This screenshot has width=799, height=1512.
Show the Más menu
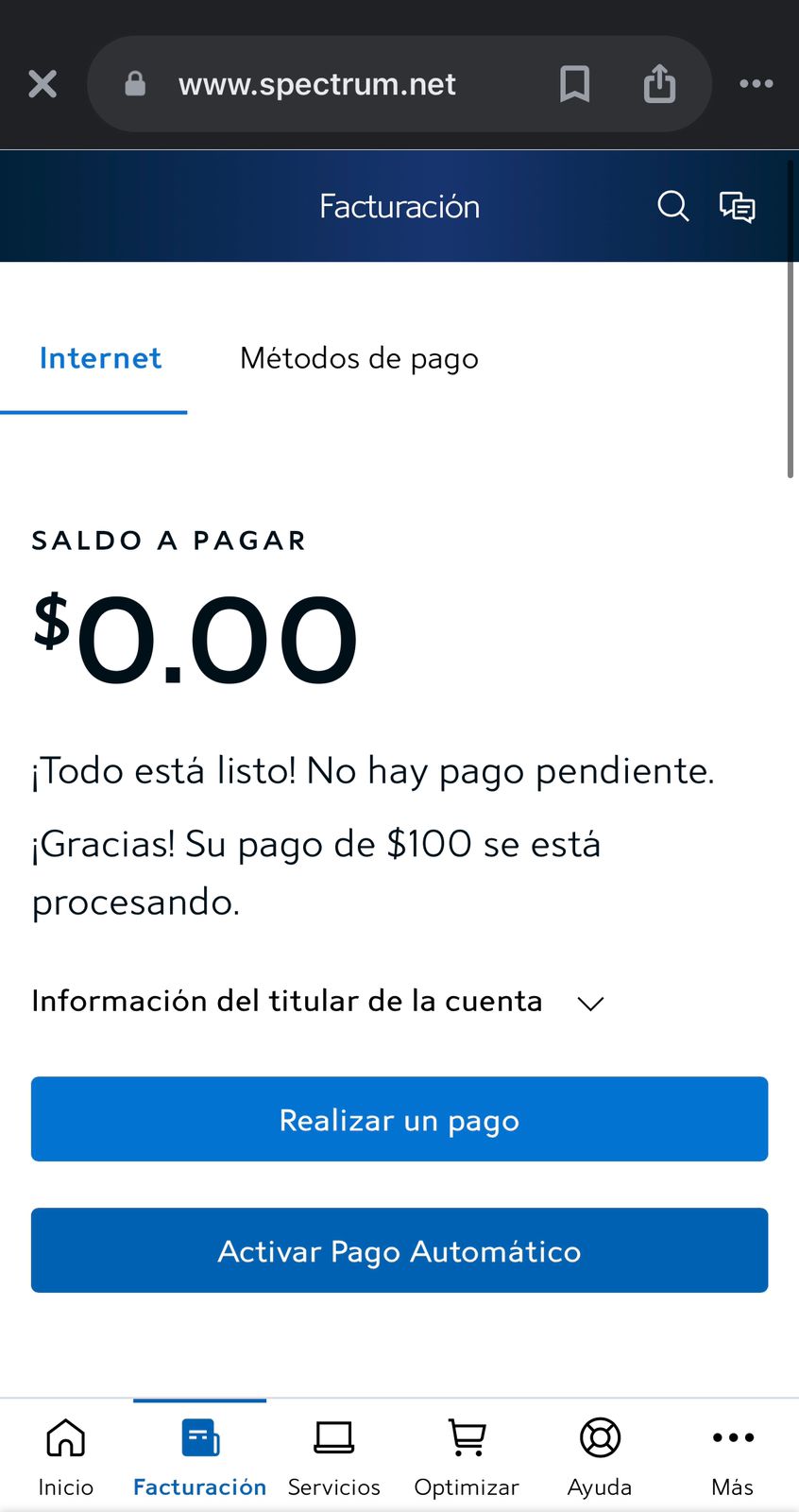[733, 1457]
